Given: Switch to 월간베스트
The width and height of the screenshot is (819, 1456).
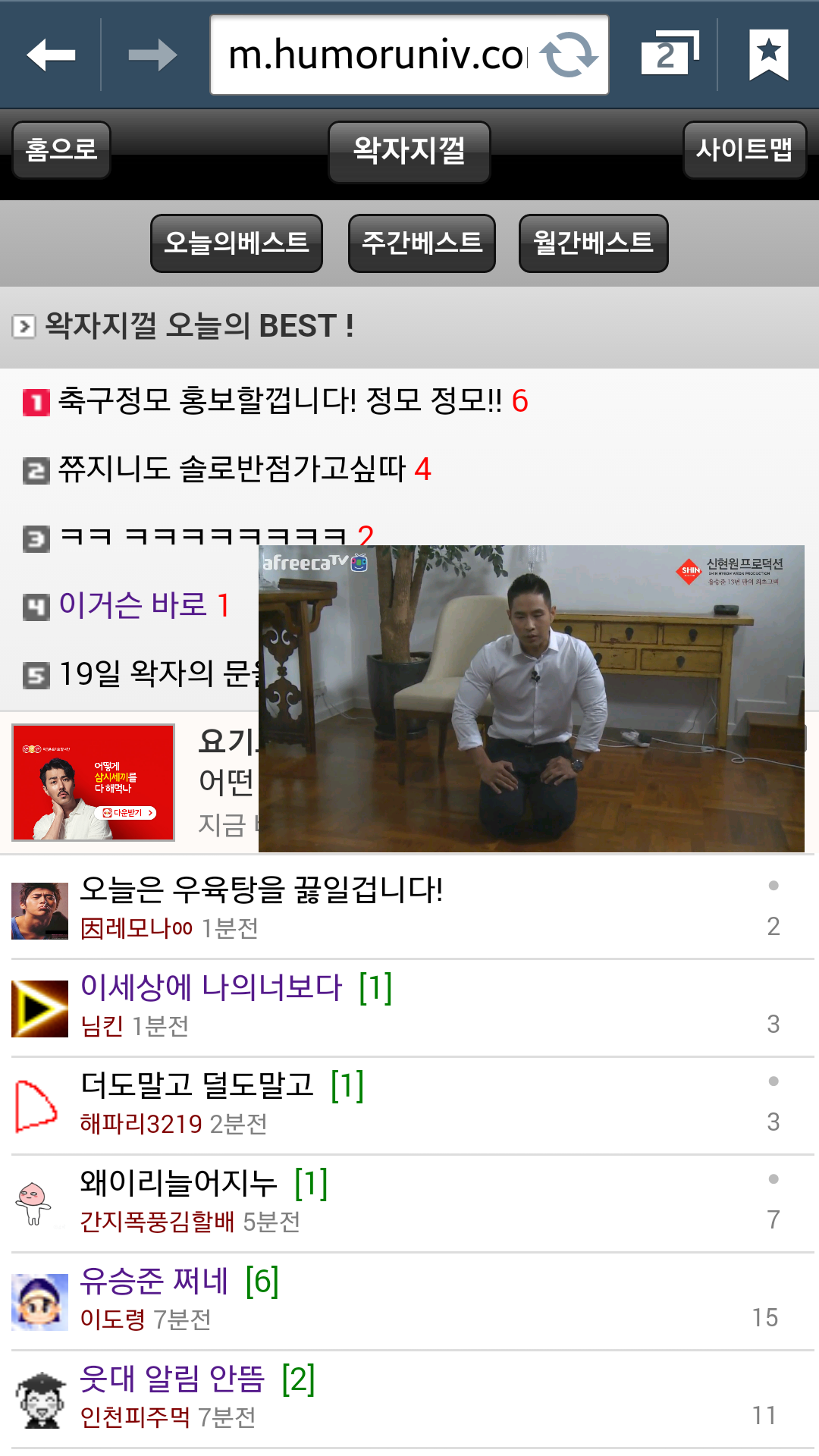Looking at the screenshot, I should [x=593, y=243].
